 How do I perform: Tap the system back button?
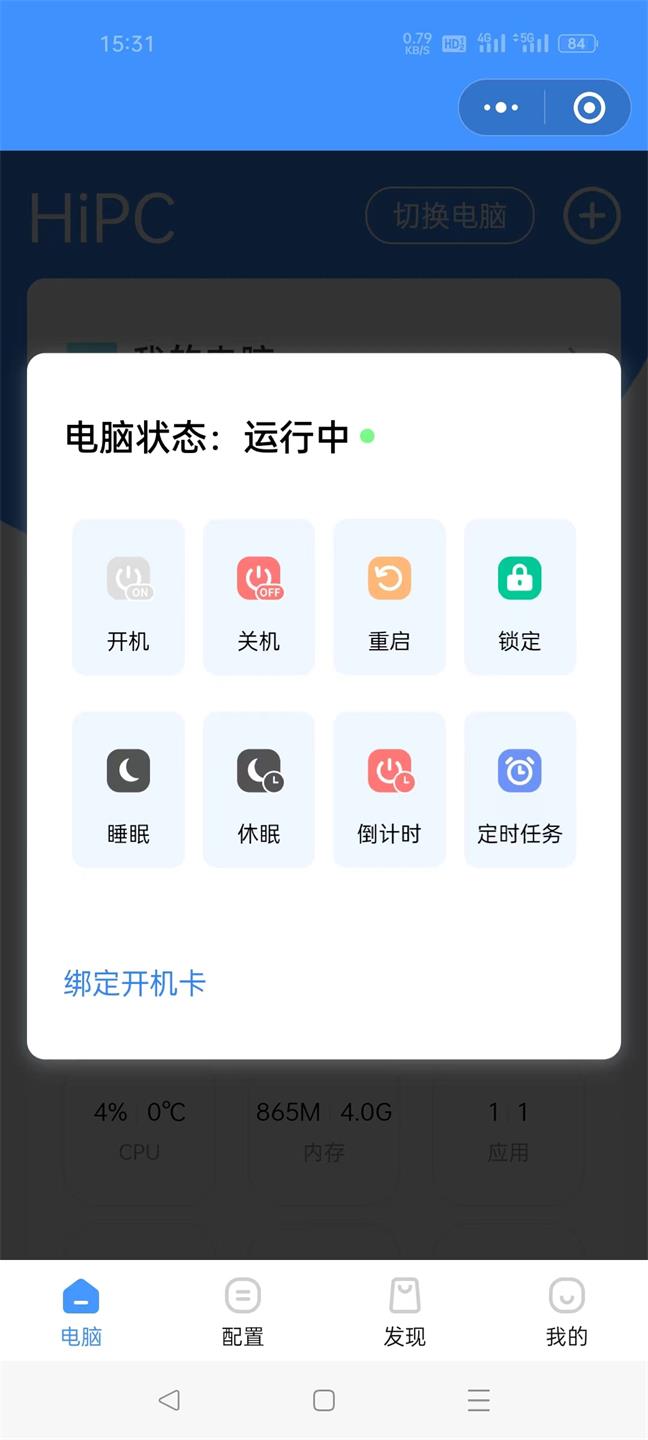click(169, 1400)
